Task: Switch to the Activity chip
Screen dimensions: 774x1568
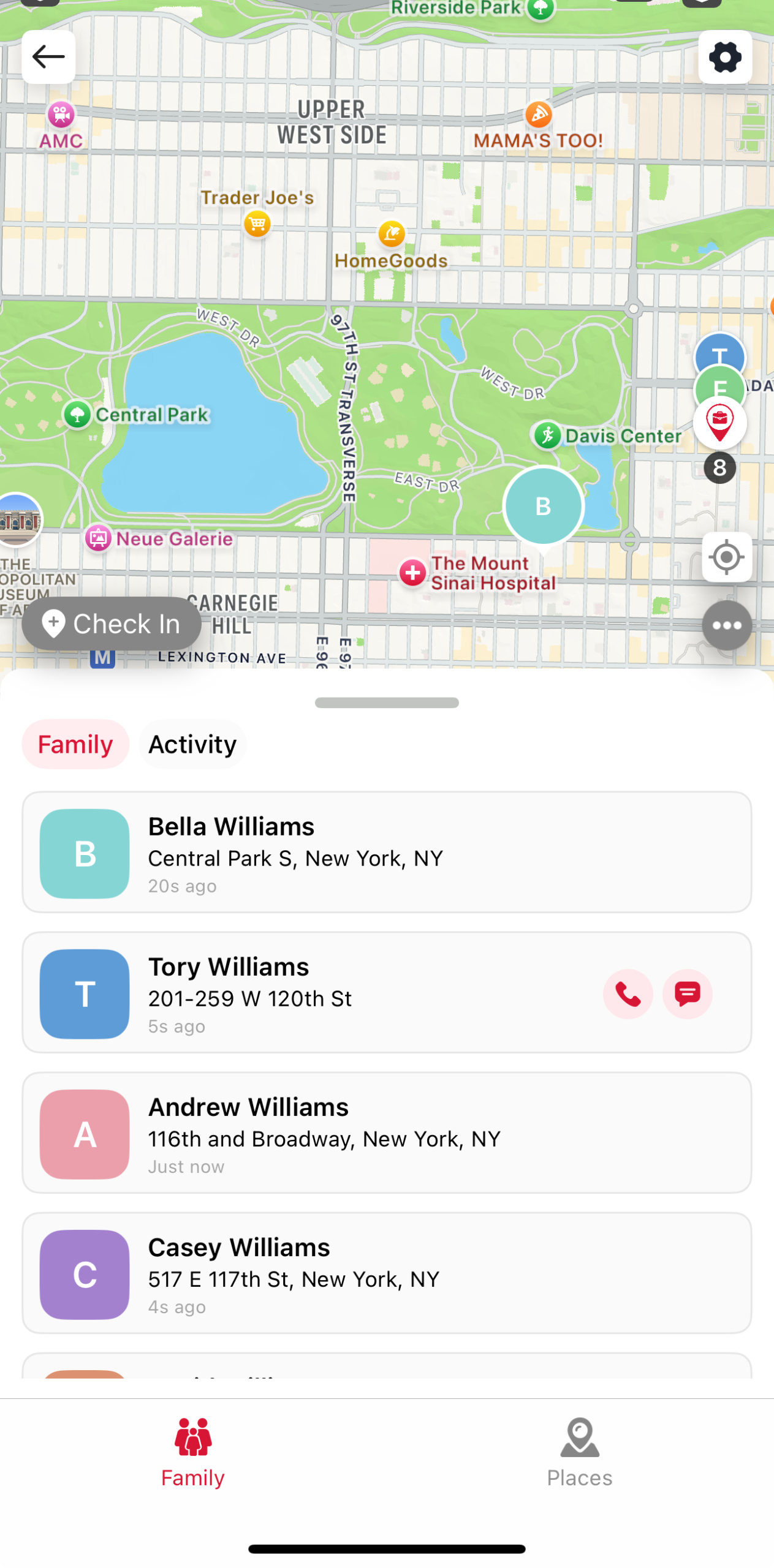Action: tap(192, 744)
